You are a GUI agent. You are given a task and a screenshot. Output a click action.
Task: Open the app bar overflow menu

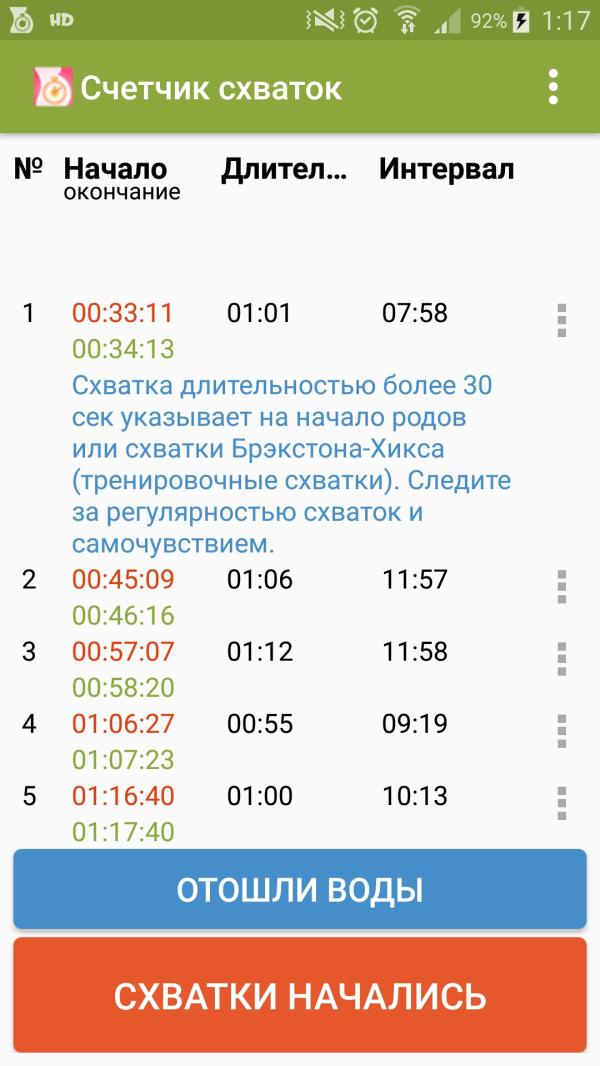pyautogui.click(x=553, y=87)
